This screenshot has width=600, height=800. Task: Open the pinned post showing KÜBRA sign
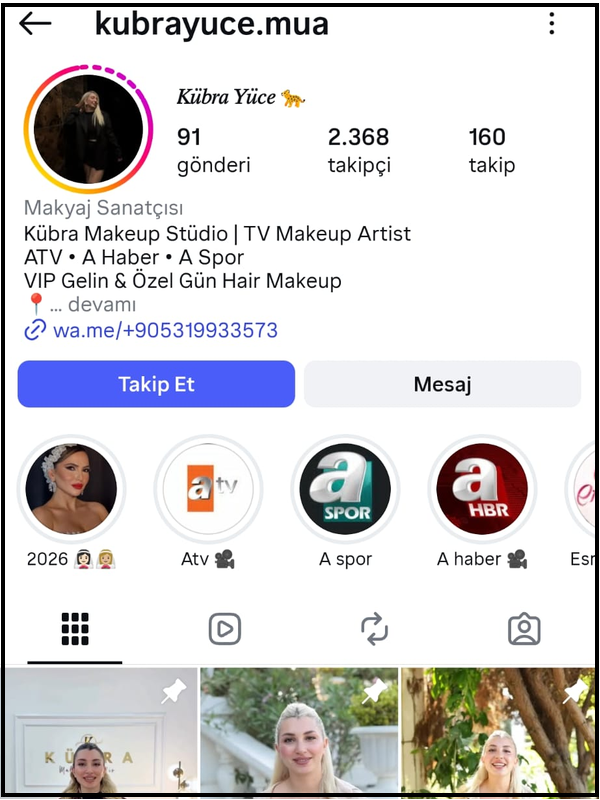click(98, 735)
